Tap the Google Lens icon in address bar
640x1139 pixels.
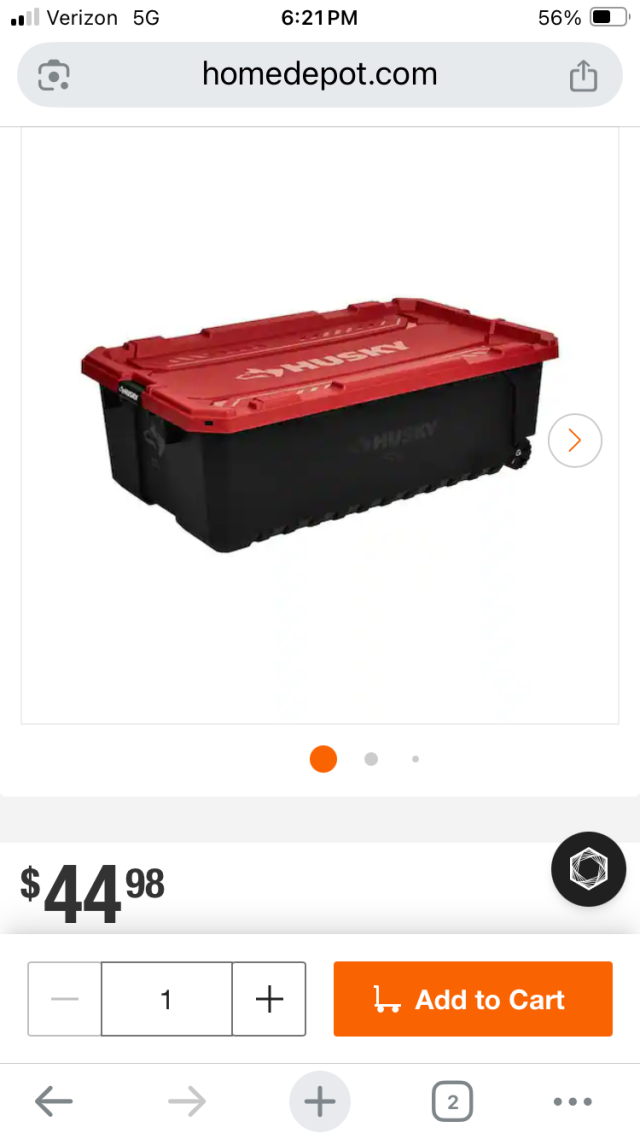click(54, 75)
